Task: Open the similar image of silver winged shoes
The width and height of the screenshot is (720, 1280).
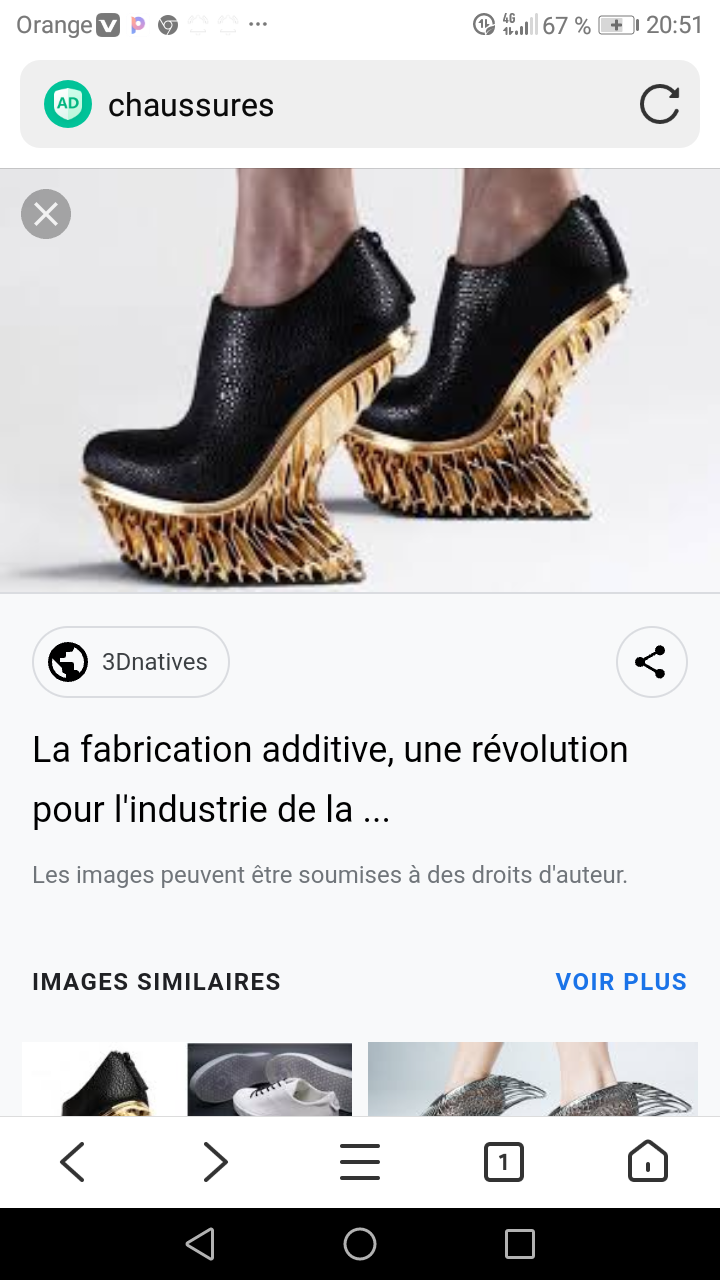Action: coord(533,1080)
